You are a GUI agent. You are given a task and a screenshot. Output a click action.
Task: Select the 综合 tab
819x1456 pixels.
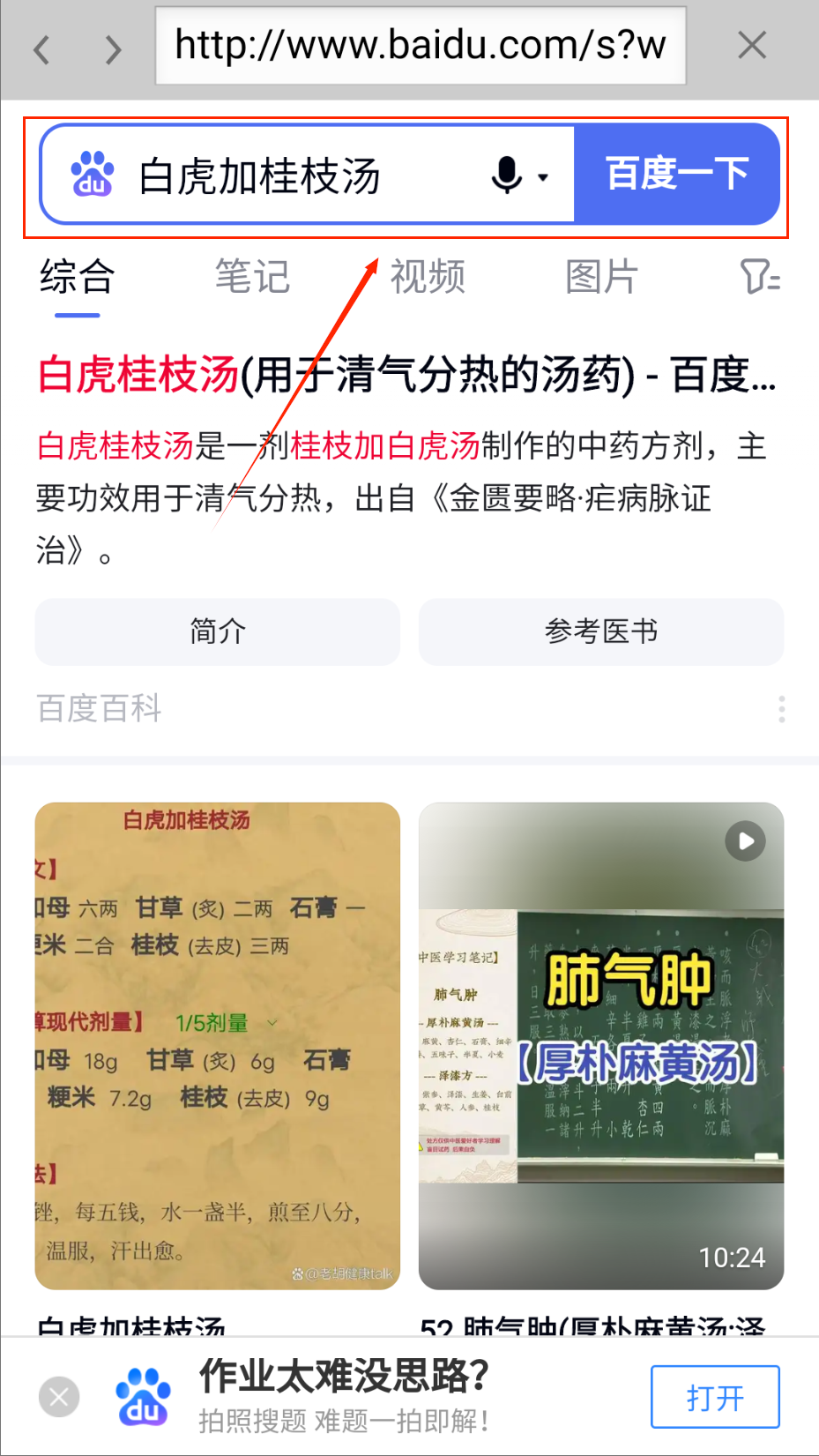pyautogui.click(x=77, y=278)
